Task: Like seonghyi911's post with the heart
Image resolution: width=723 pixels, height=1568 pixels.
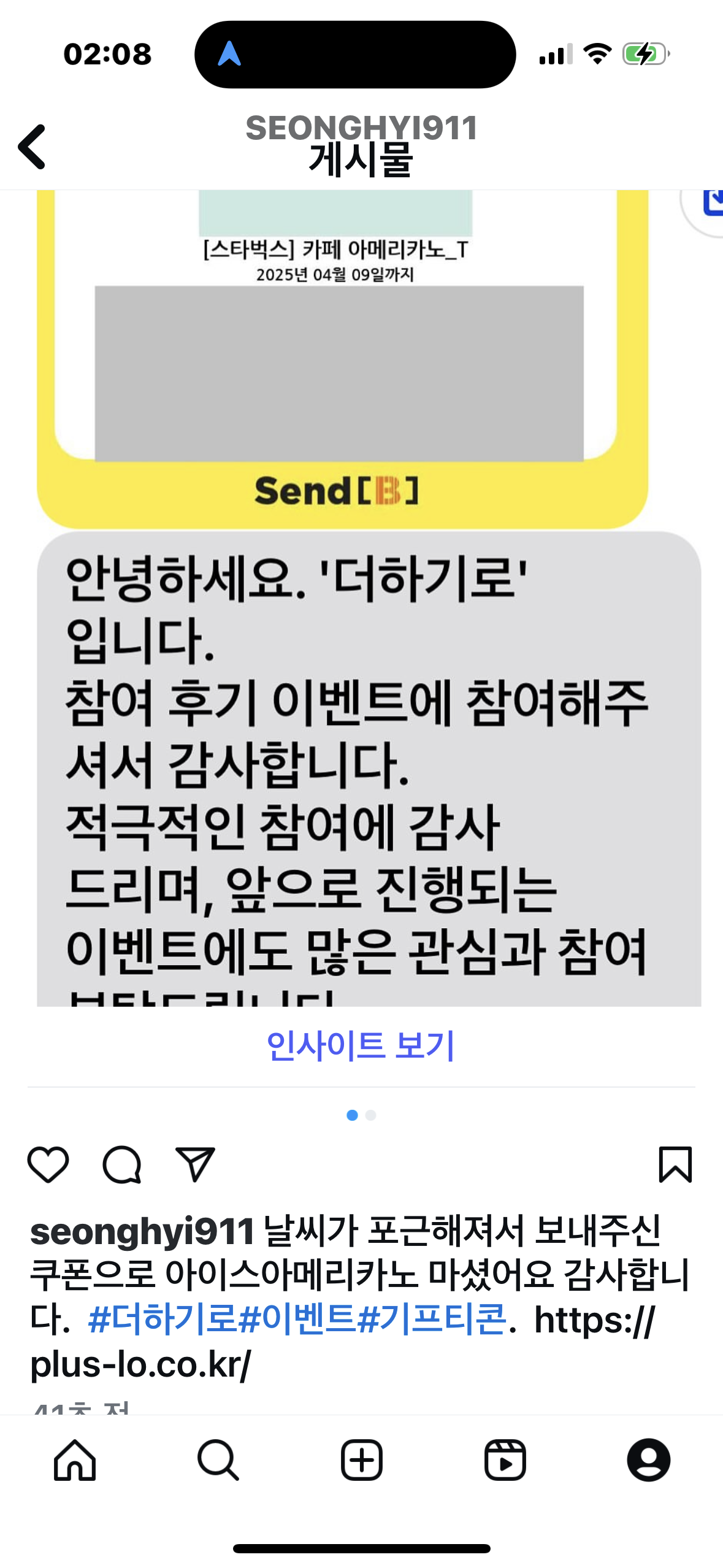Action: click(48, 1164)
